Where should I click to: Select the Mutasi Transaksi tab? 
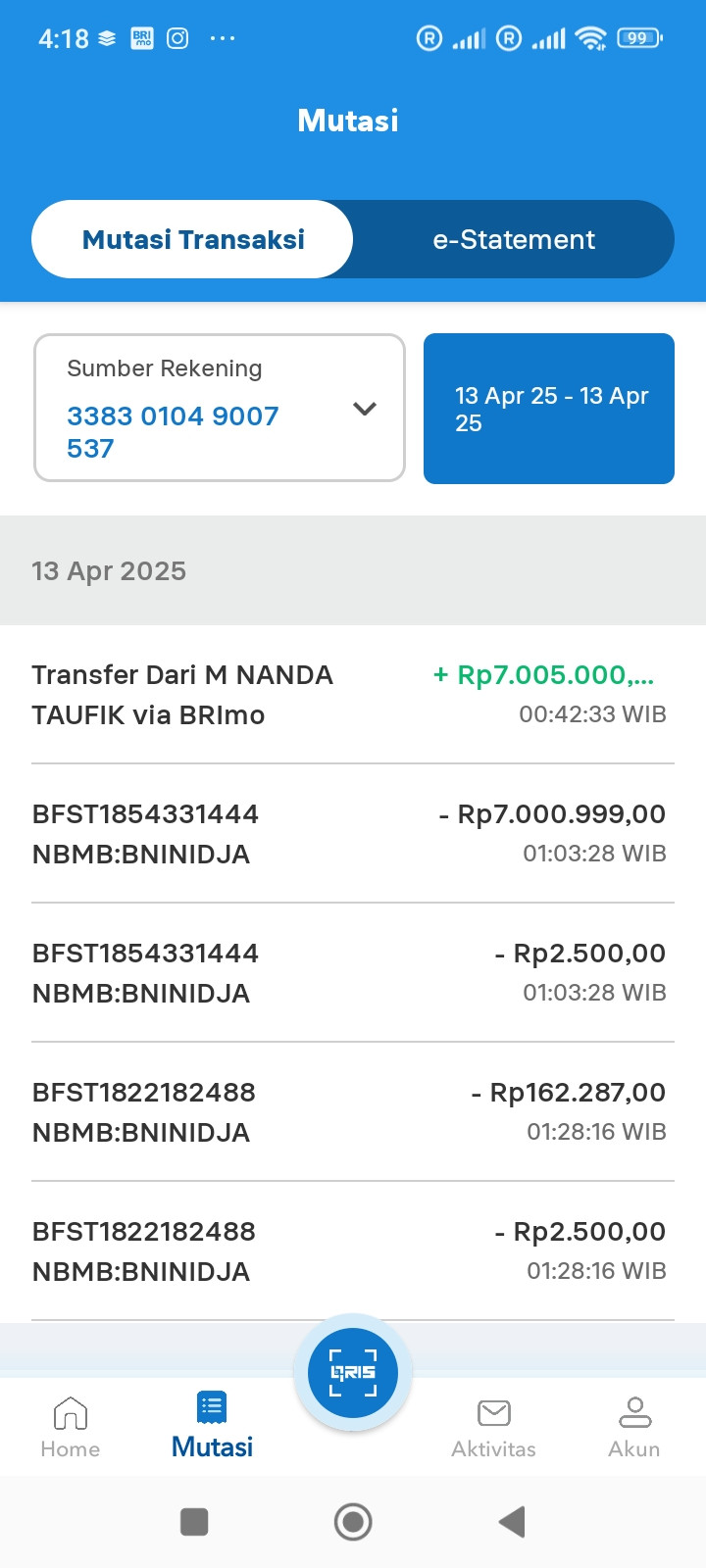(x=193, y=240)
